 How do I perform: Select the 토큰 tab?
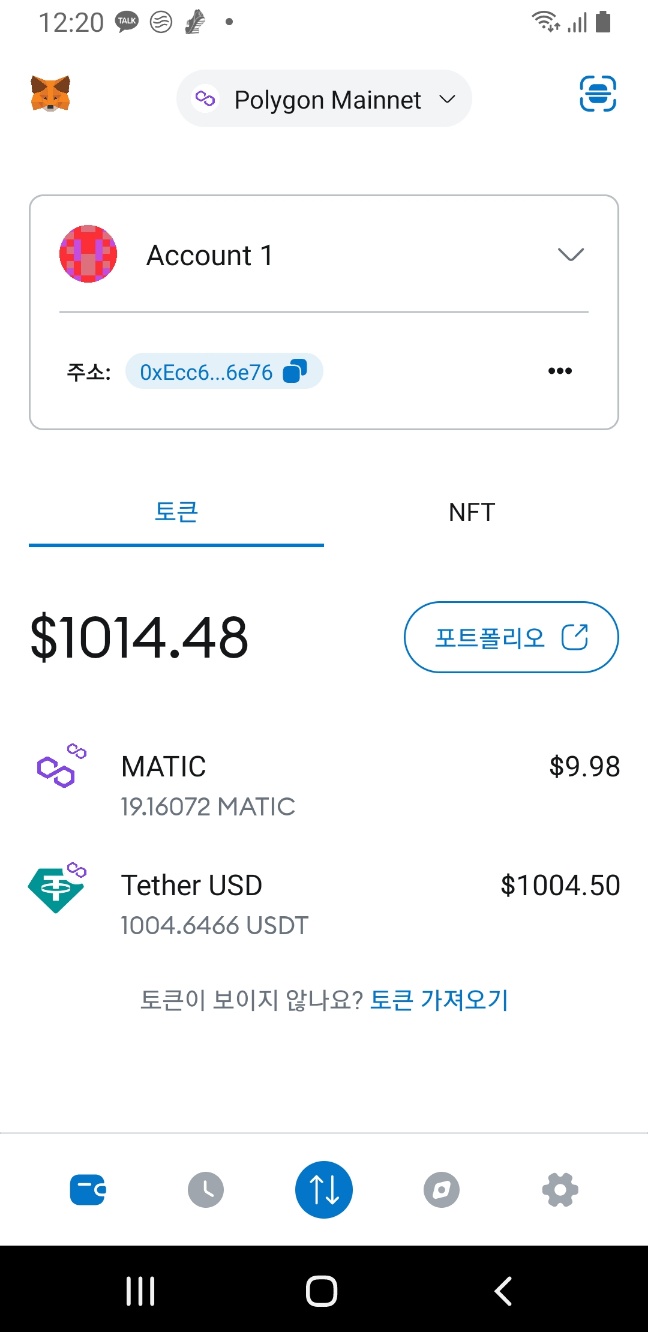[x=177, y=513]
